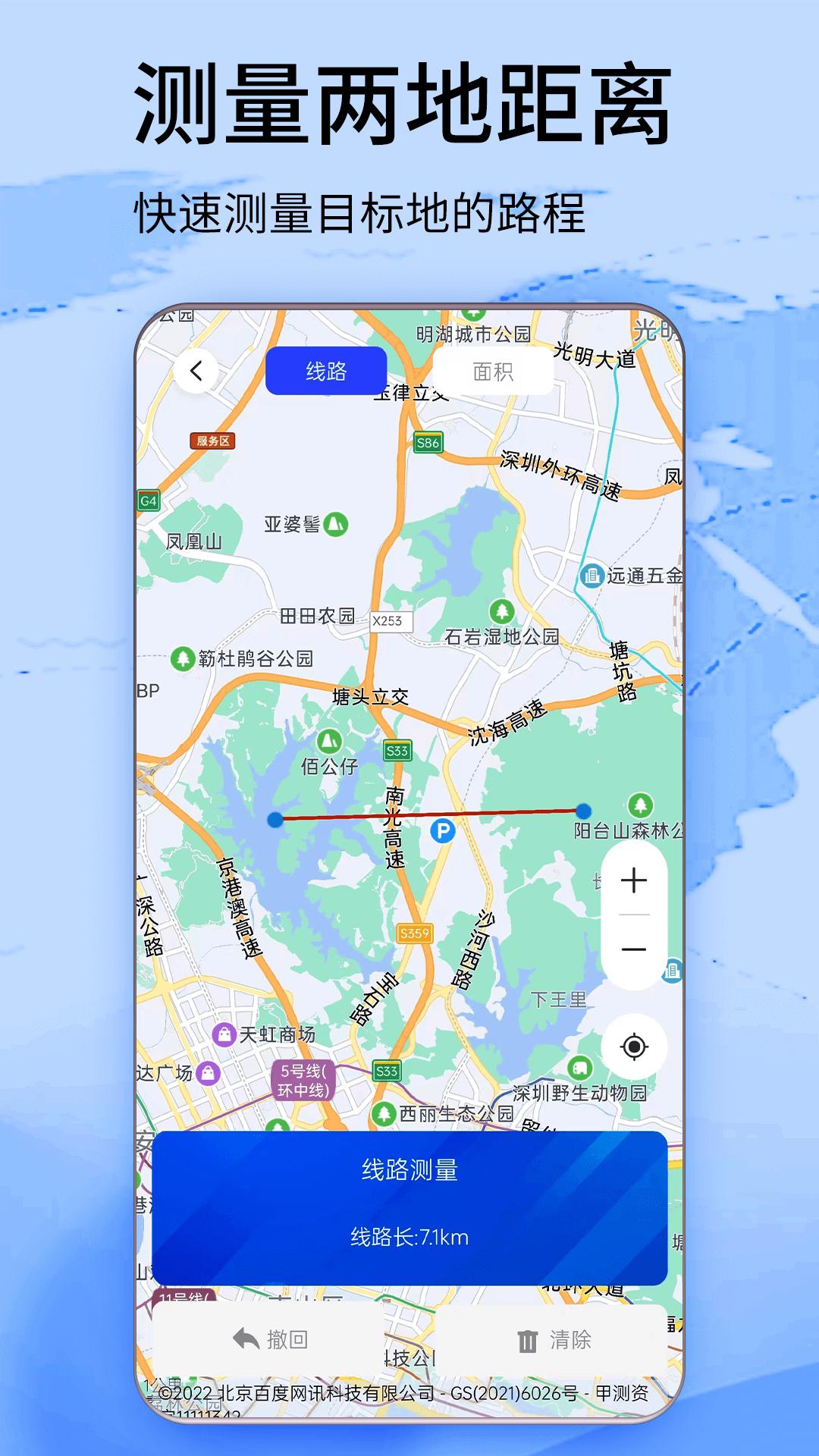
Task: Click the tree icon at 佰公仔
Action: [331, 742]
